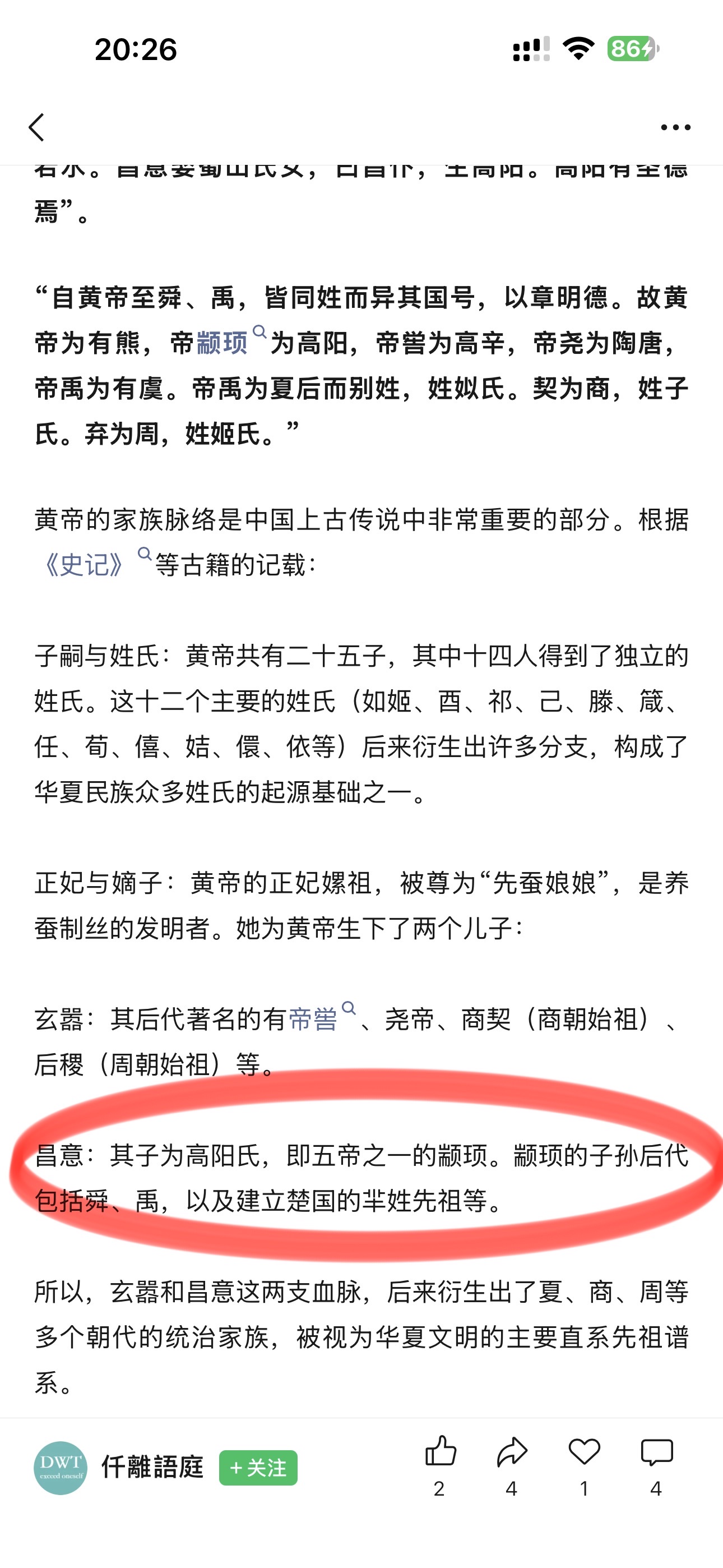This screenshot has width=723, height=1568.
Task: Share this article
Action: pos(512,1452)
